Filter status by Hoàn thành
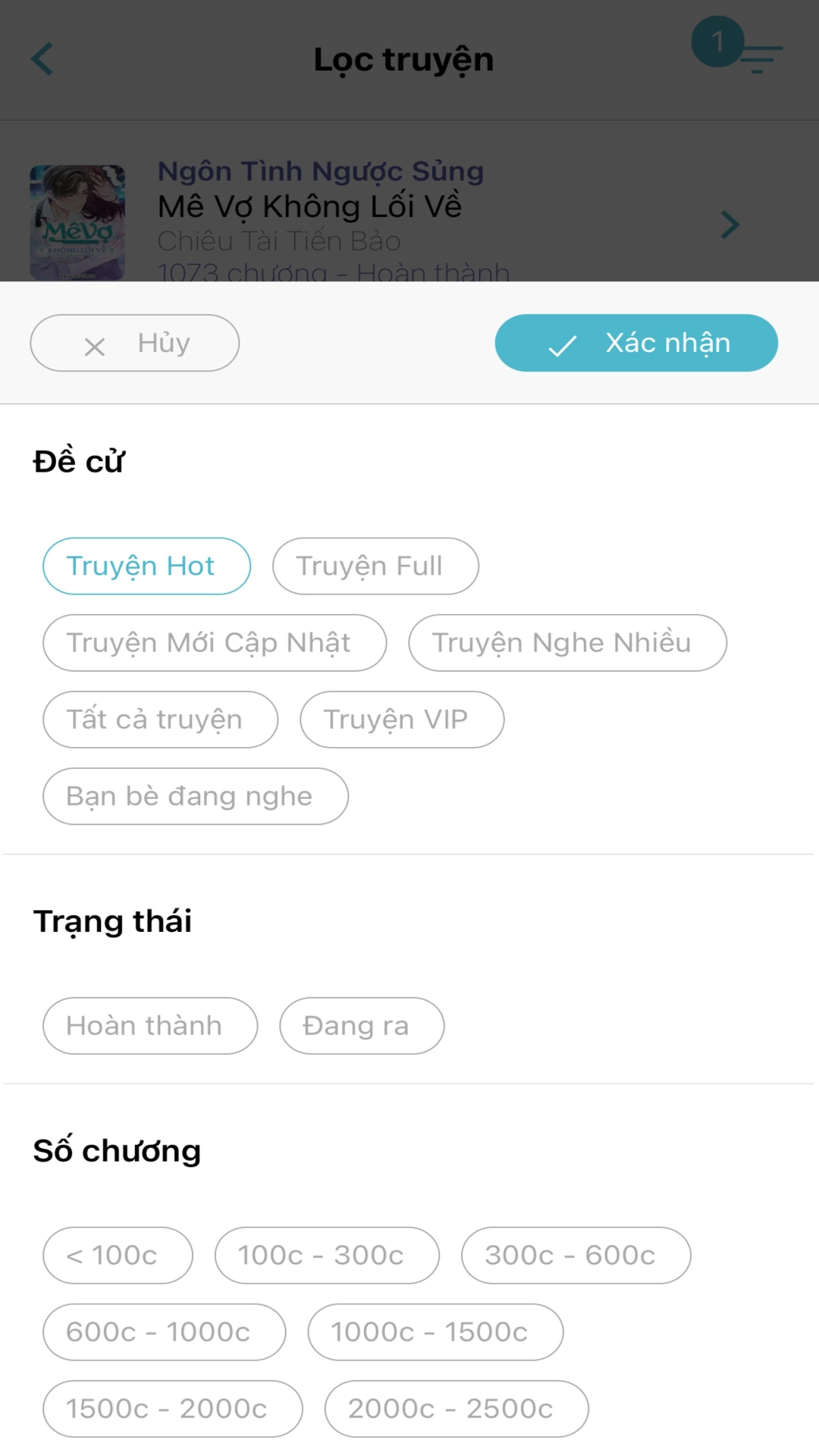 (x=150, y=1026)
